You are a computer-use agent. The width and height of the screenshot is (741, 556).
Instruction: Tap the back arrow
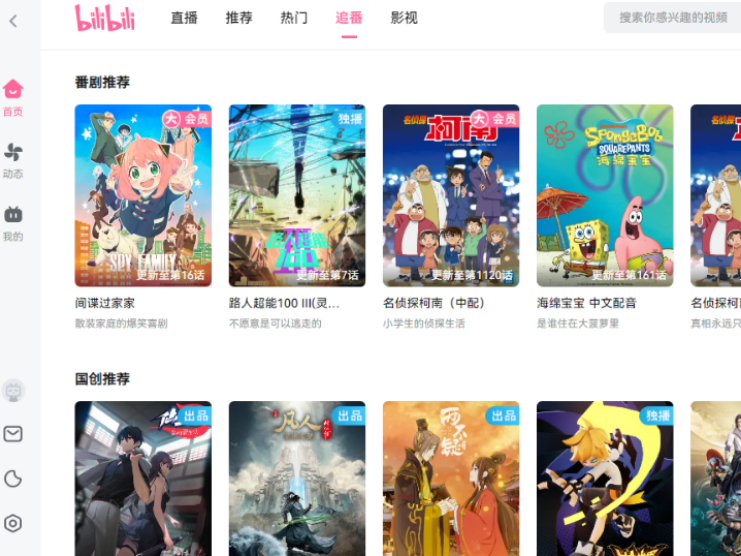13,20
